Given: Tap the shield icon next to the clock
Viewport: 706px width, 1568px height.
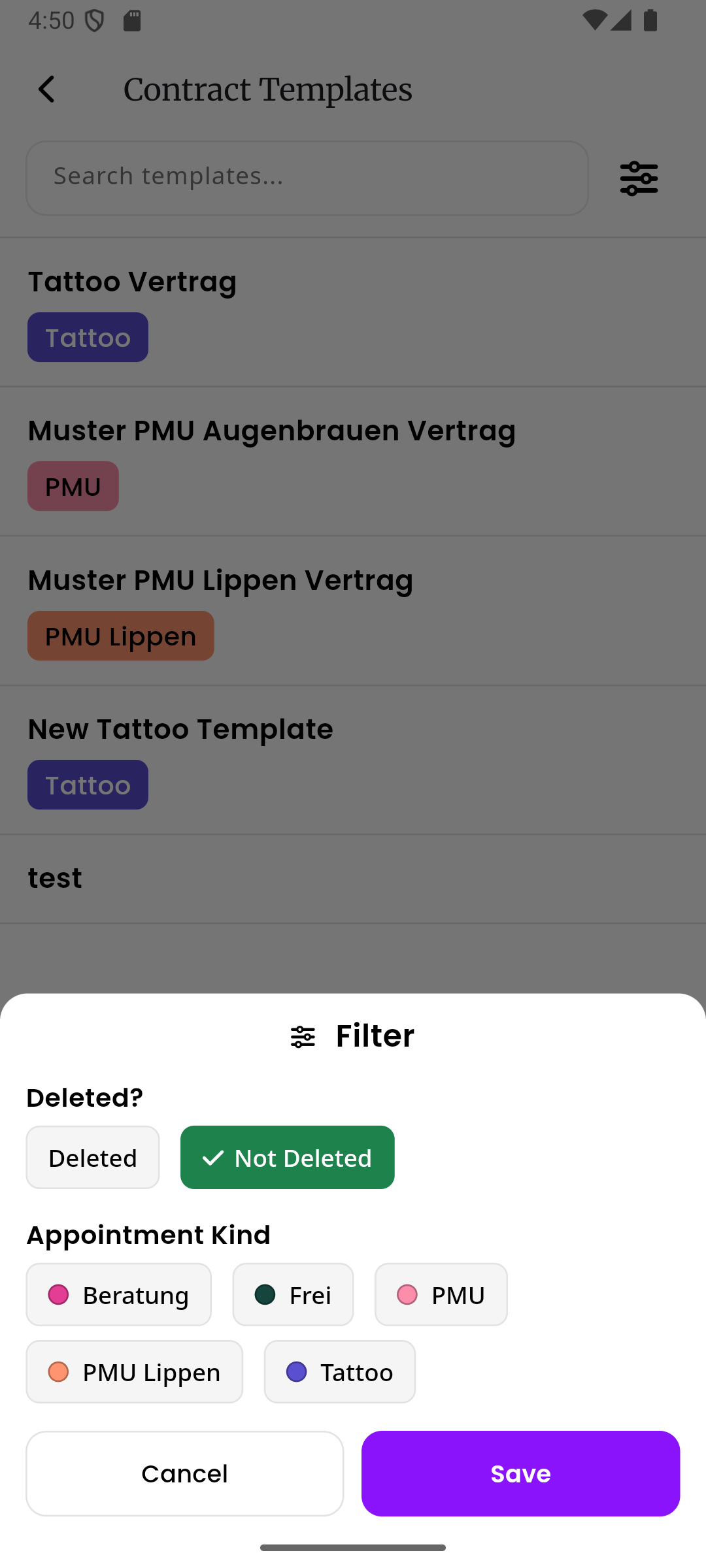Looking at the screenshot, I should 93,20.
